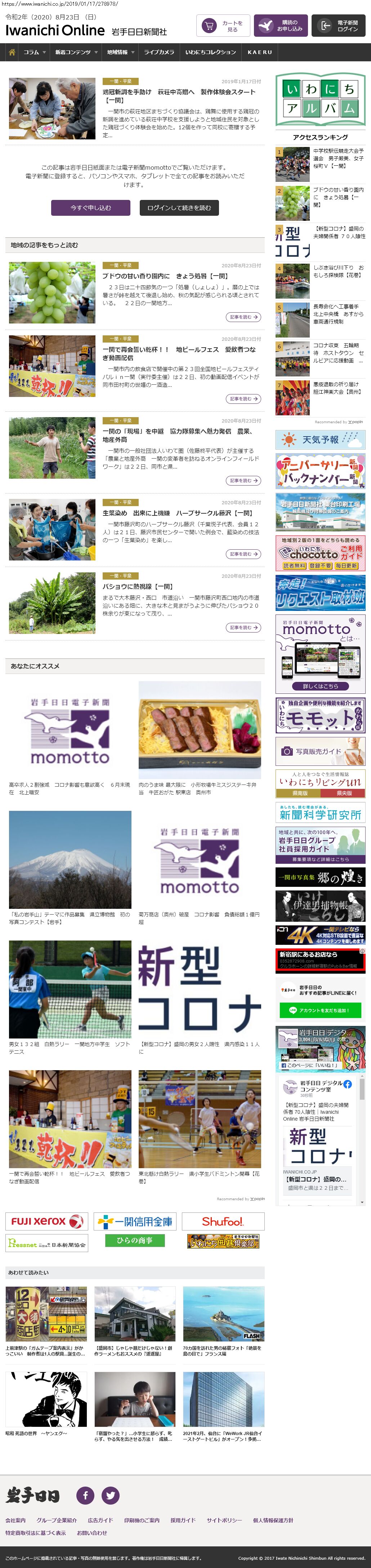Viewport: 371px width, 1568px height.
Task: Open 写真販売ガイド banner
Action: pyautogui.click(x=320, y=751)
